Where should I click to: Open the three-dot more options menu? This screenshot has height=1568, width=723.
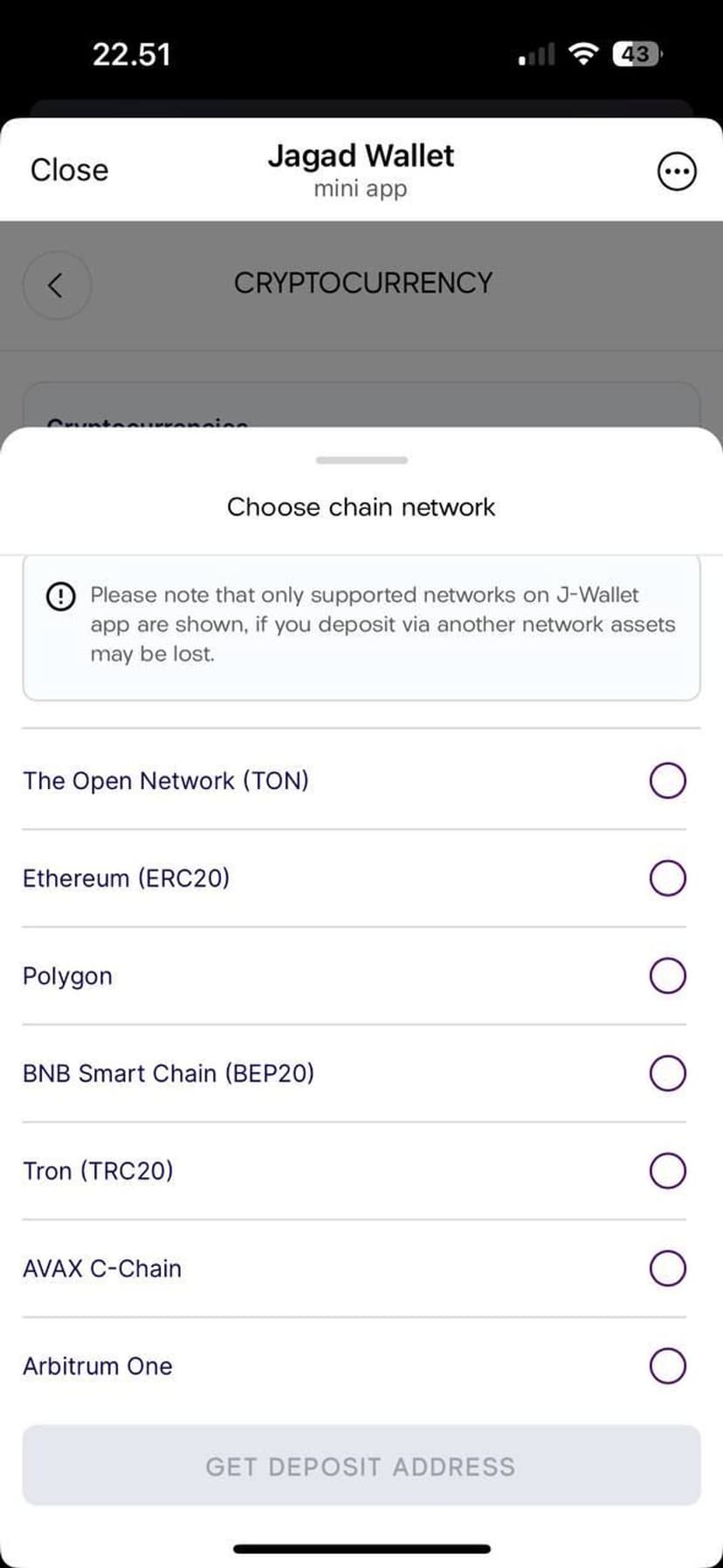click(x=676, y=171)
